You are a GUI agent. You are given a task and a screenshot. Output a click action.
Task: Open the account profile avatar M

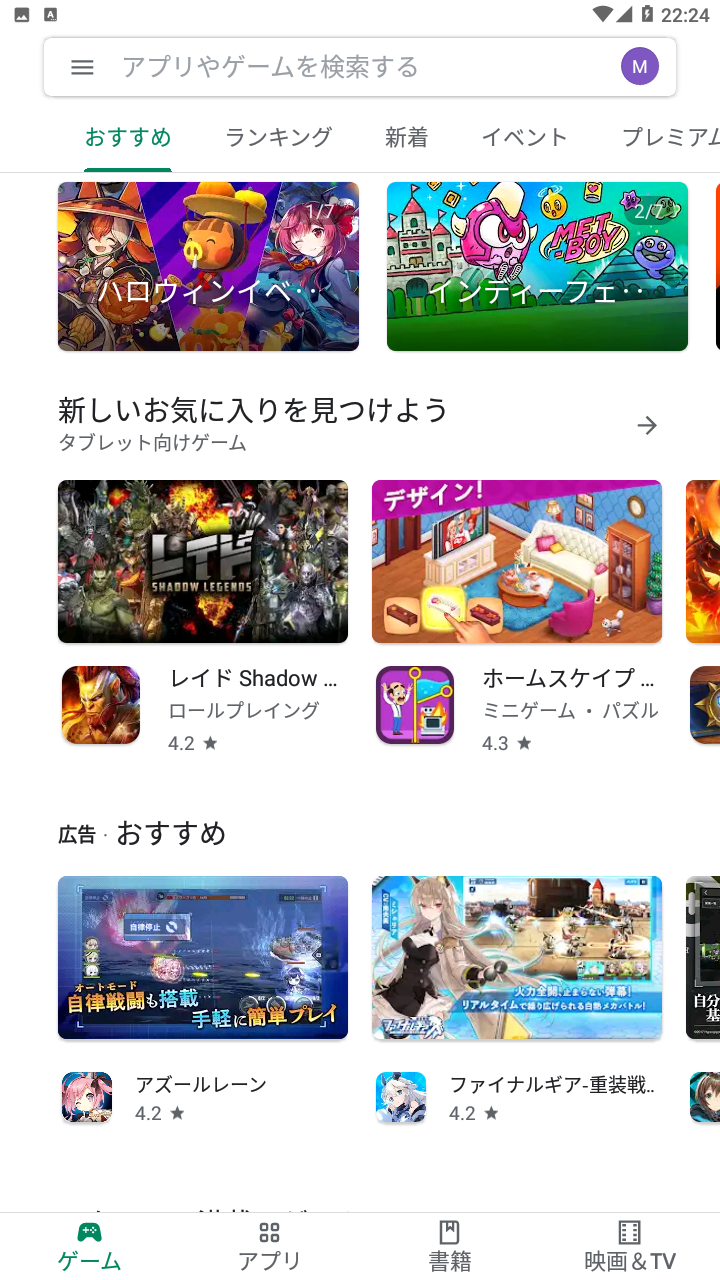[640, 67]
